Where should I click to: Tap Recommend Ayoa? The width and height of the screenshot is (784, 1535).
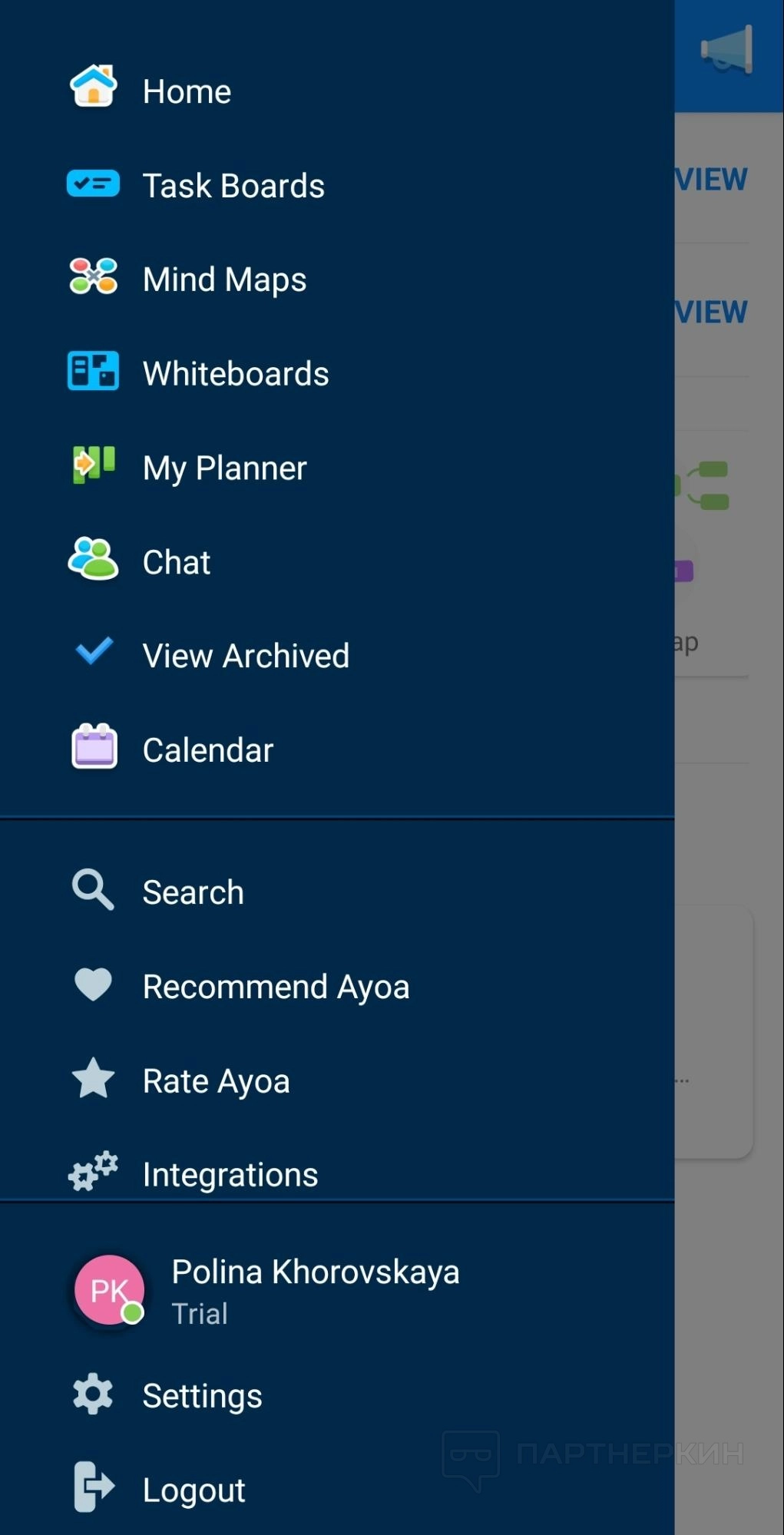(x=276, y=987)
